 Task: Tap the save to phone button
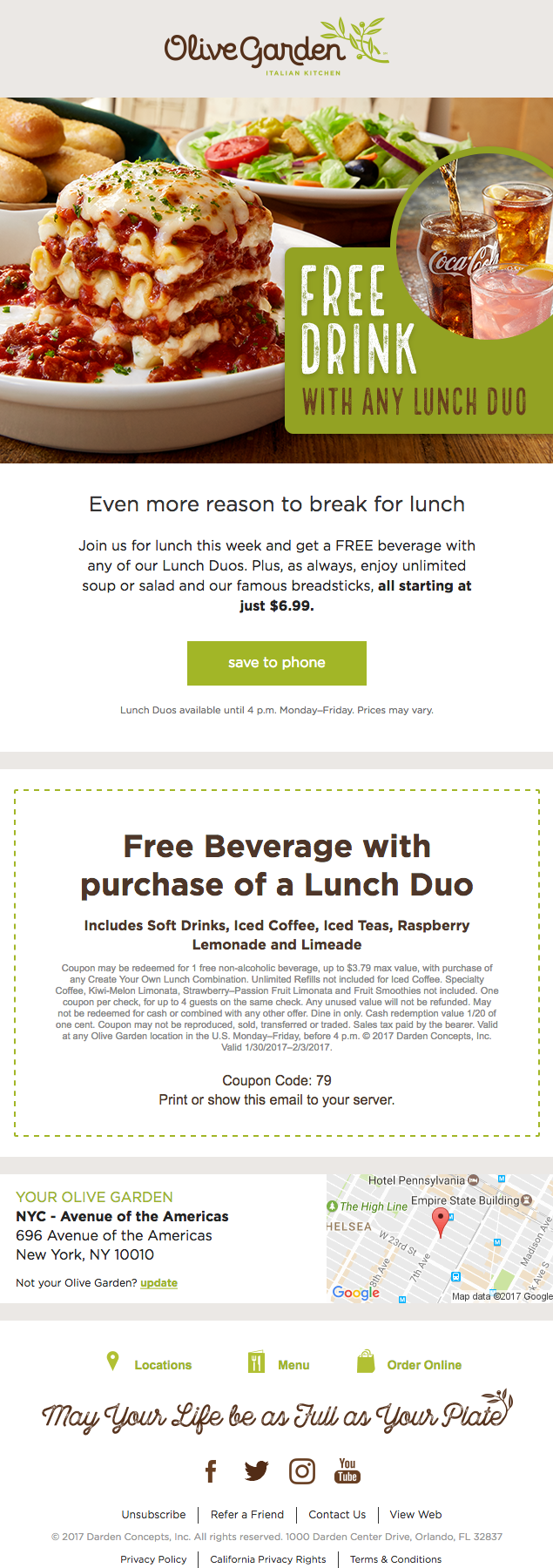(276, 663)
